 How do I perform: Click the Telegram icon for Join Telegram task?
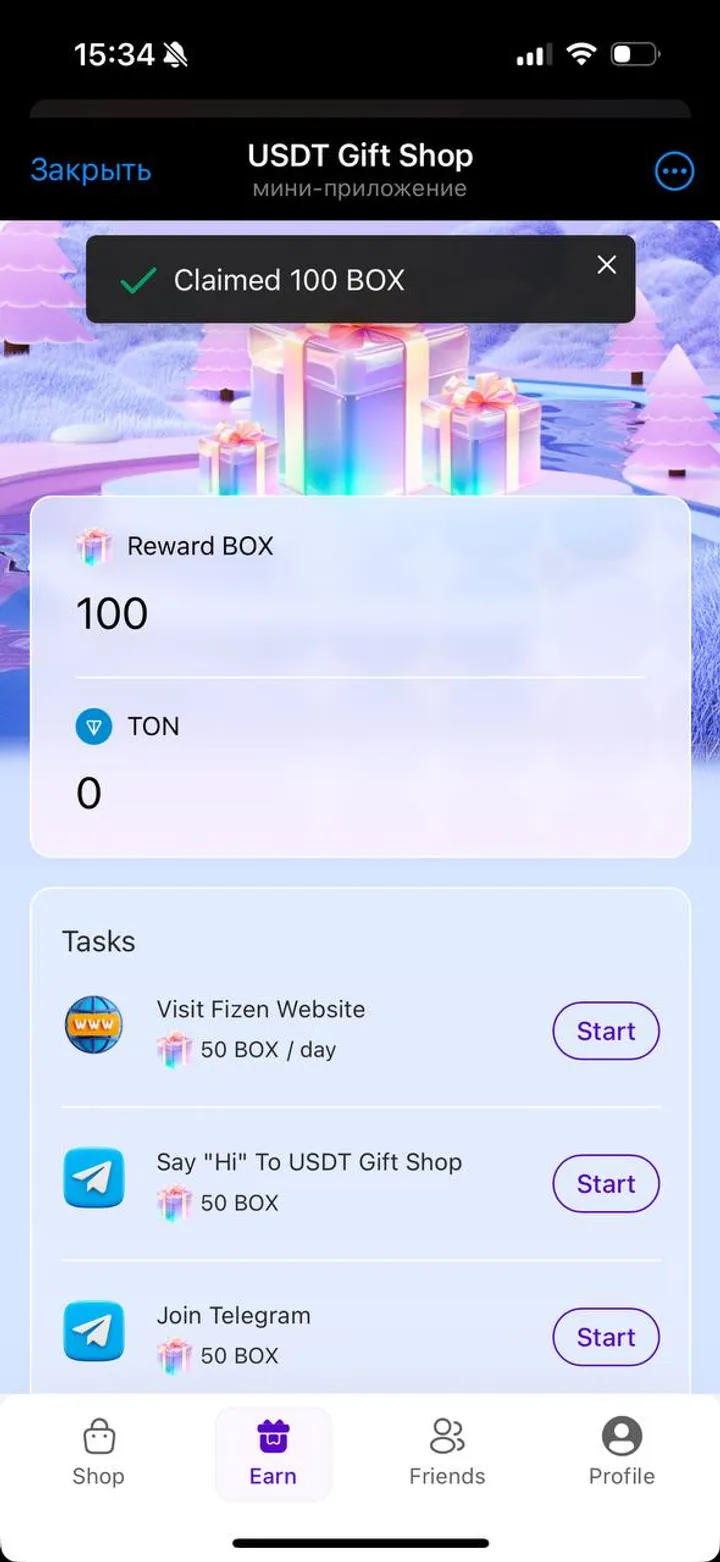tap(93, 1331)
